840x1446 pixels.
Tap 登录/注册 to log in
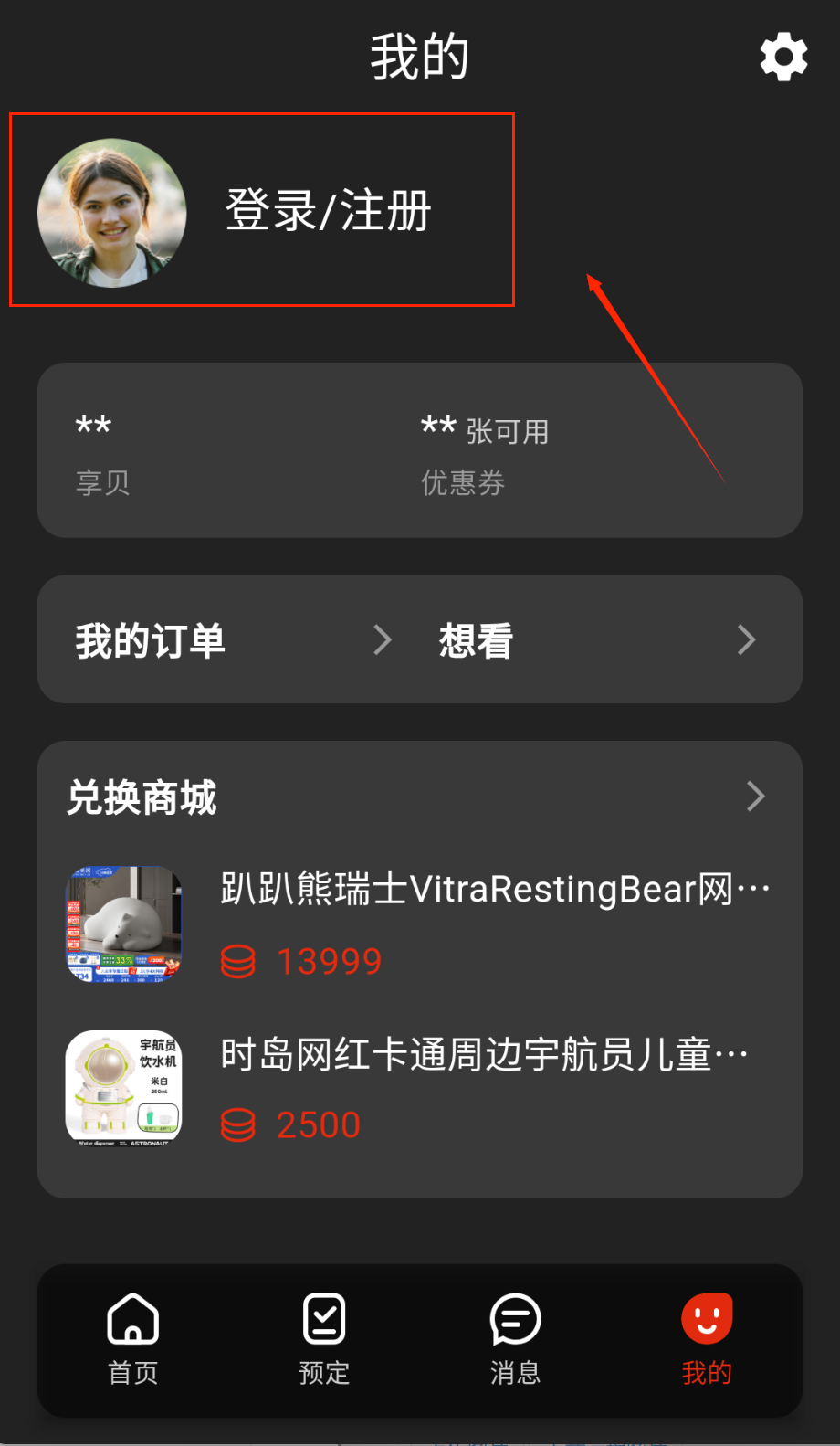tap(328, 211)
